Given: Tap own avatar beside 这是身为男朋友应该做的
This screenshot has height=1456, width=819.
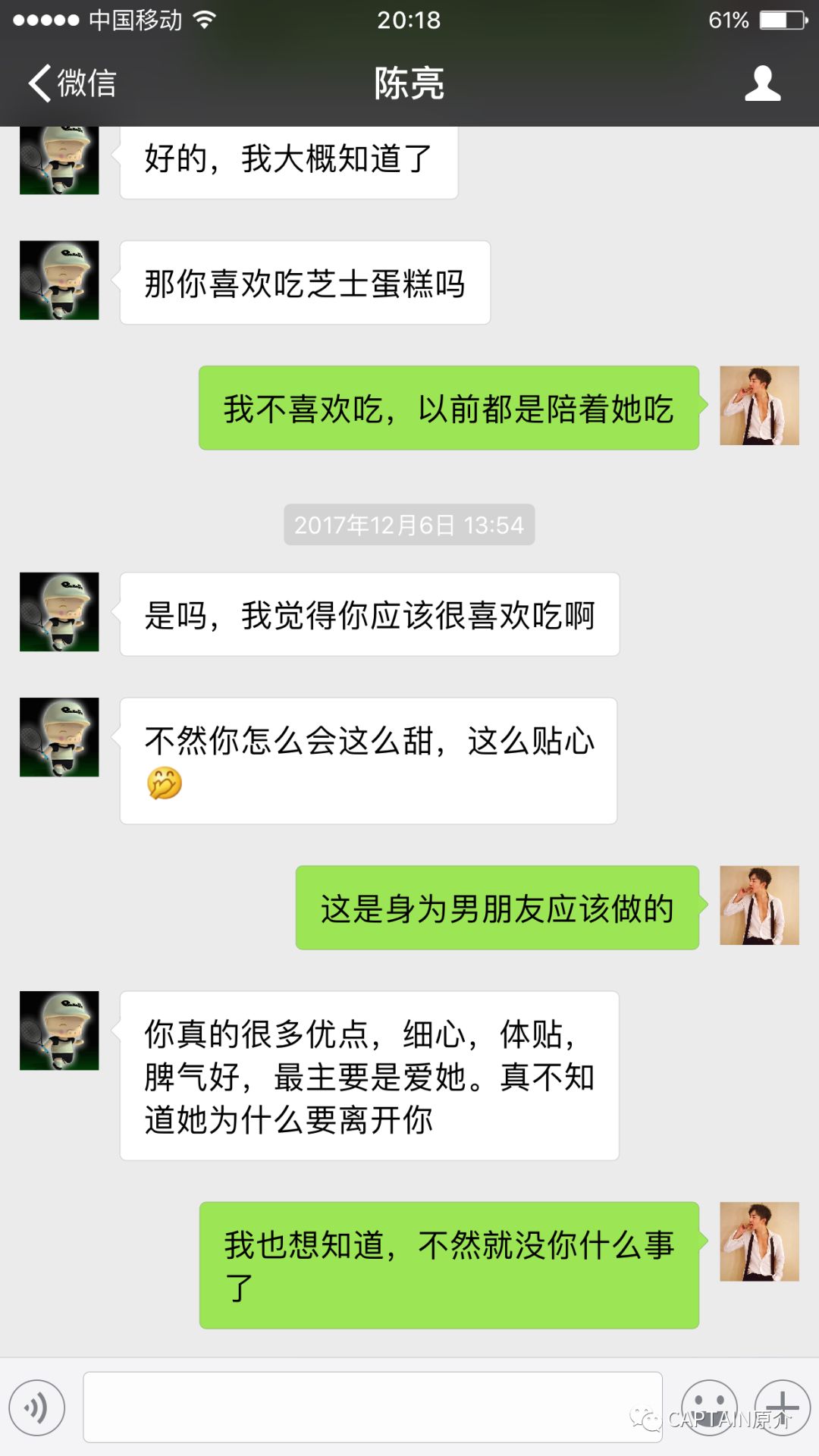Looking at the screenshot, I should 759,905.
